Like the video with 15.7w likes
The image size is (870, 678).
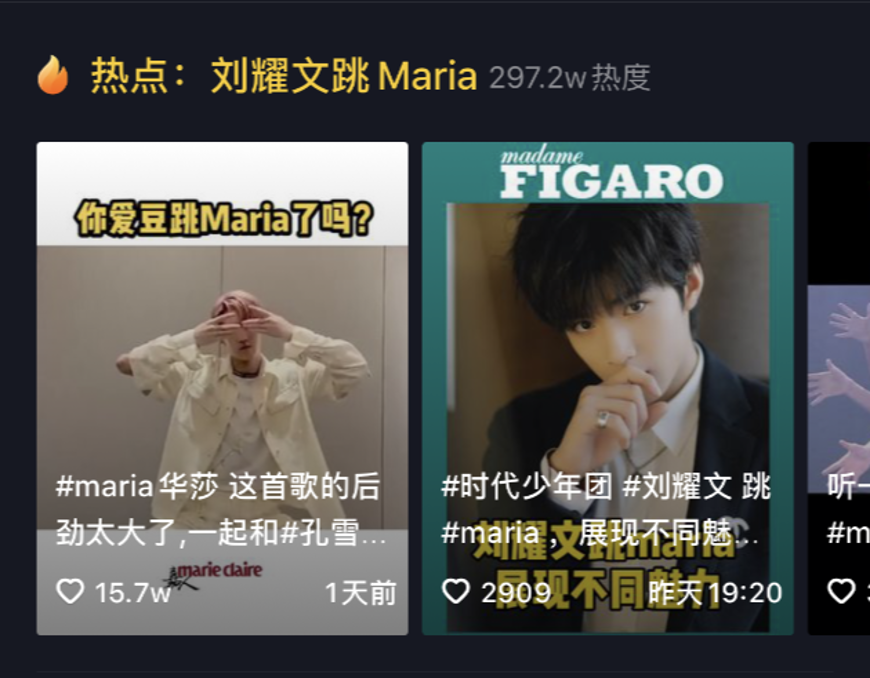pyautogui.click(x=70, y=591)
